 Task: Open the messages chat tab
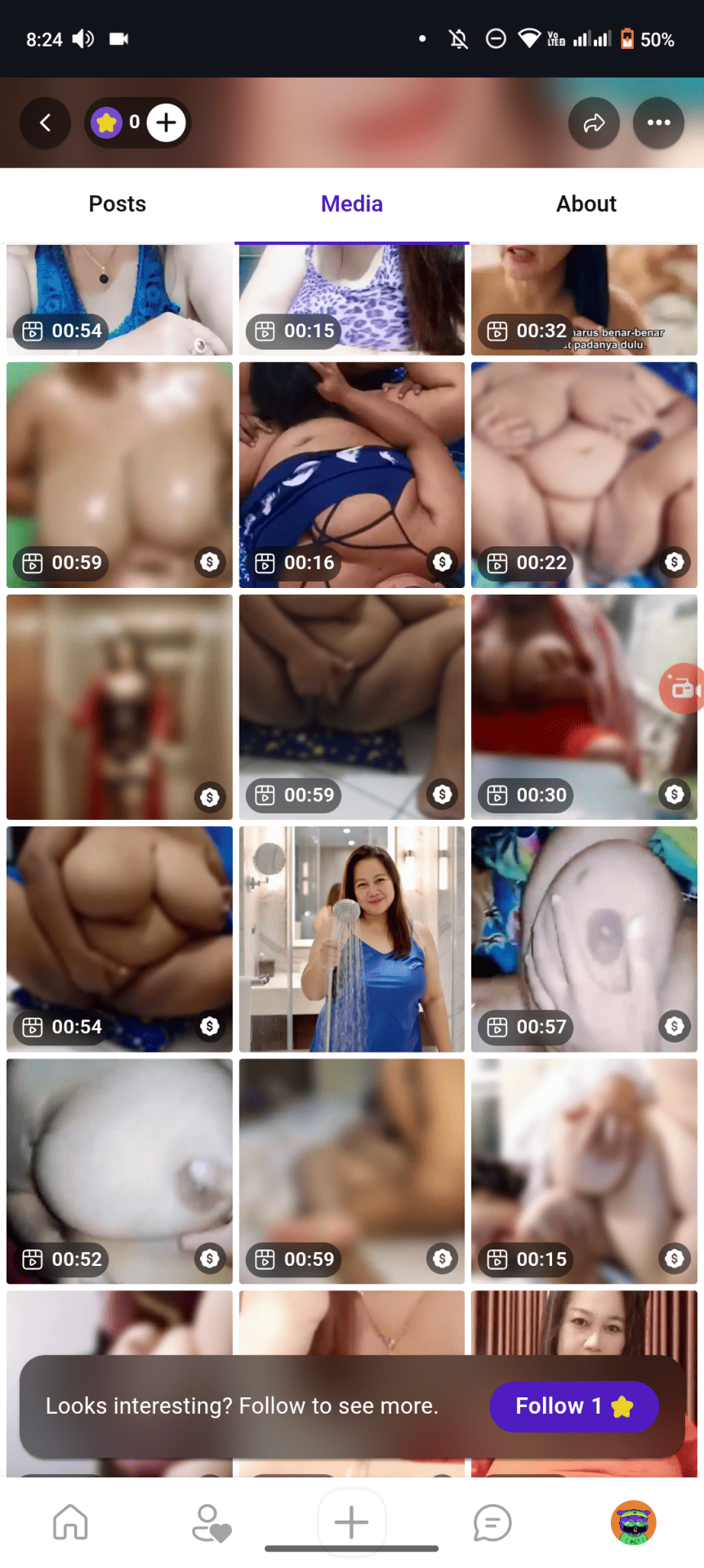click(492, 1522)
